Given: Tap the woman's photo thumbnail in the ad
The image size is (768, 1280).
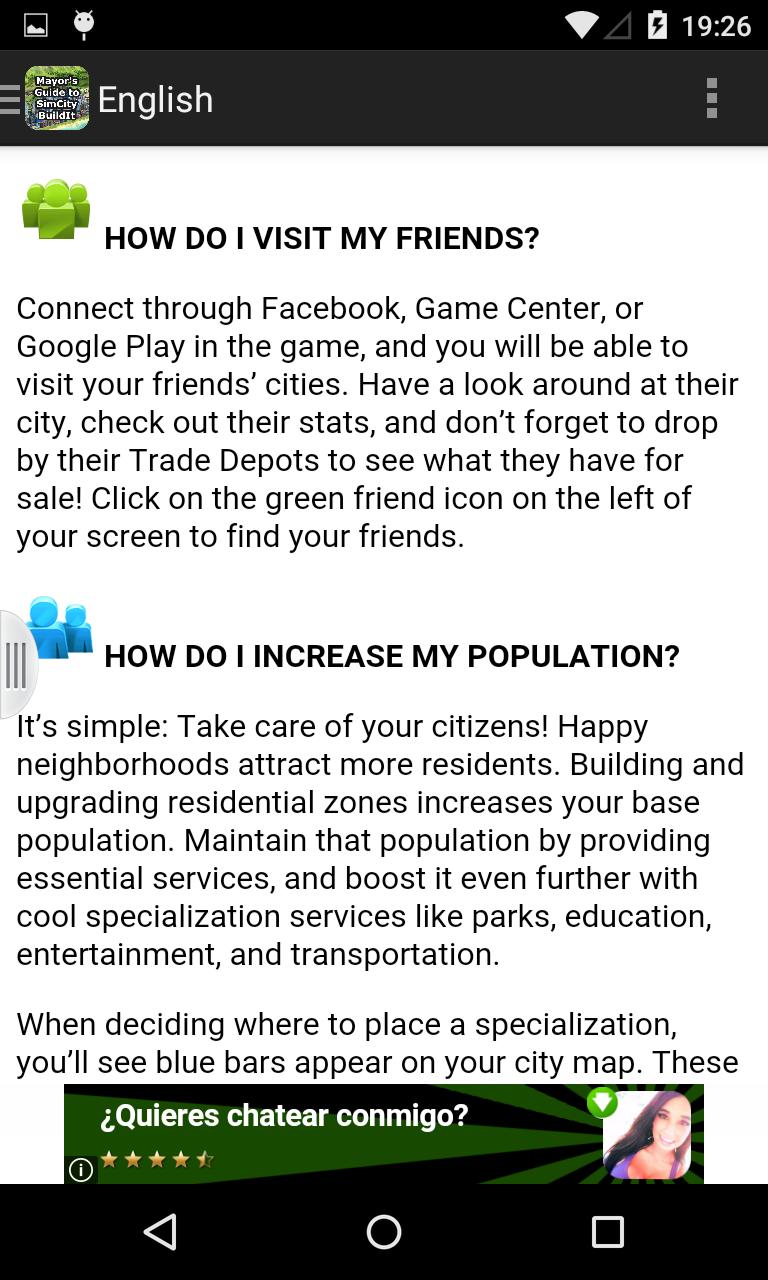Looking at the screenshot, I should (x=647, y=1135).
